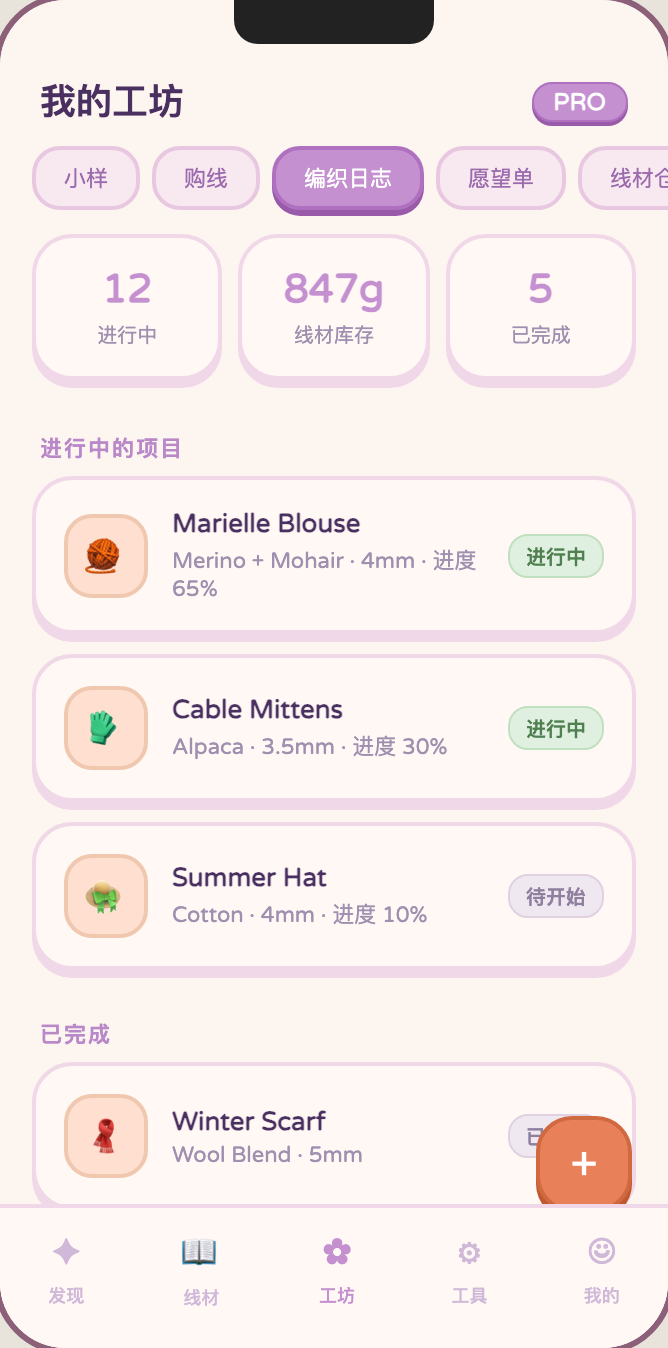Select the 编织日志 tab
This screenshot has height=1348, width=668.
pyautogui.click(x=348, y=179)
